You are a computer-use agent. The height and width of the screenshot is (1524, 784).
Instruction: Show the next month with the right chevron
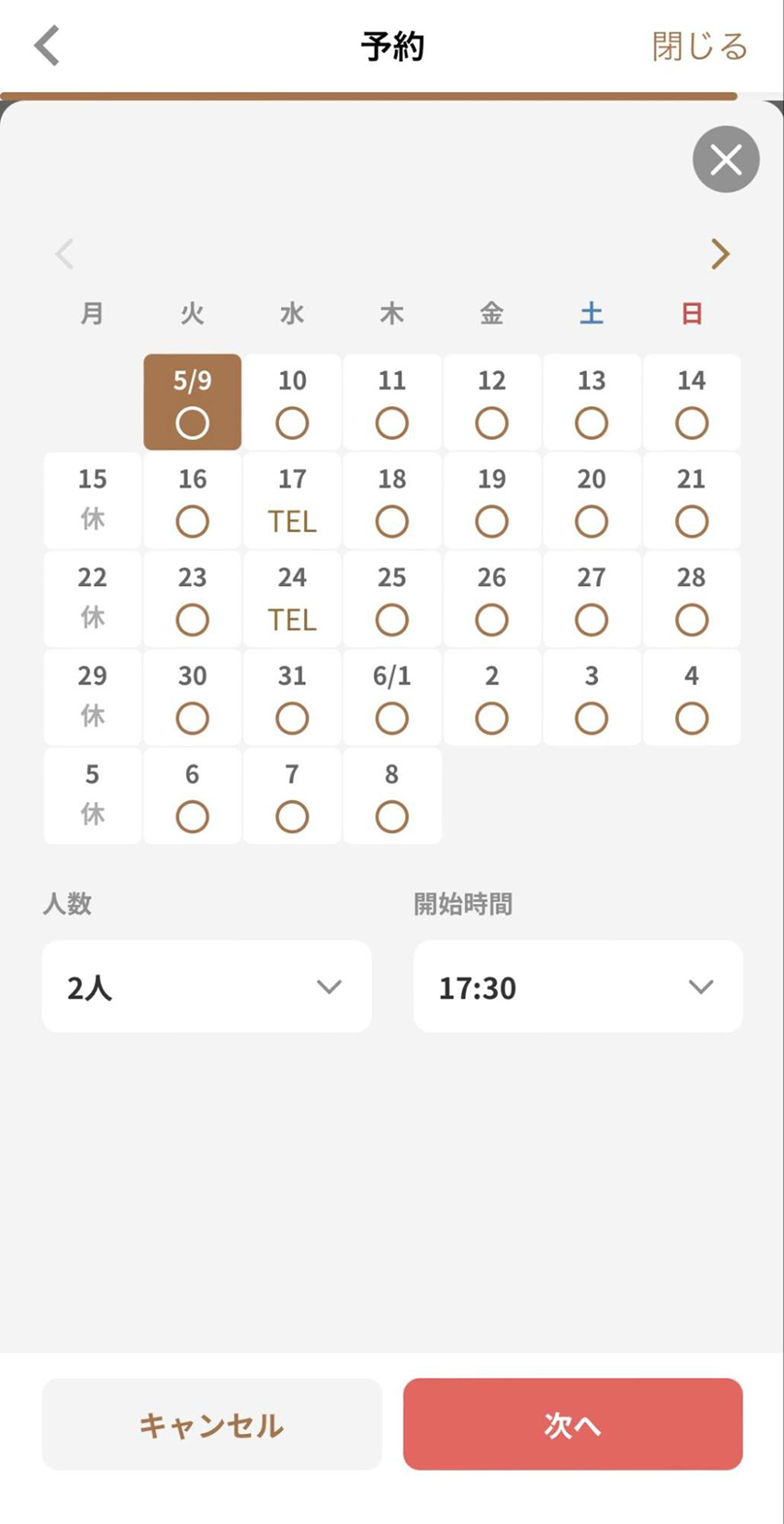point(720,254)
